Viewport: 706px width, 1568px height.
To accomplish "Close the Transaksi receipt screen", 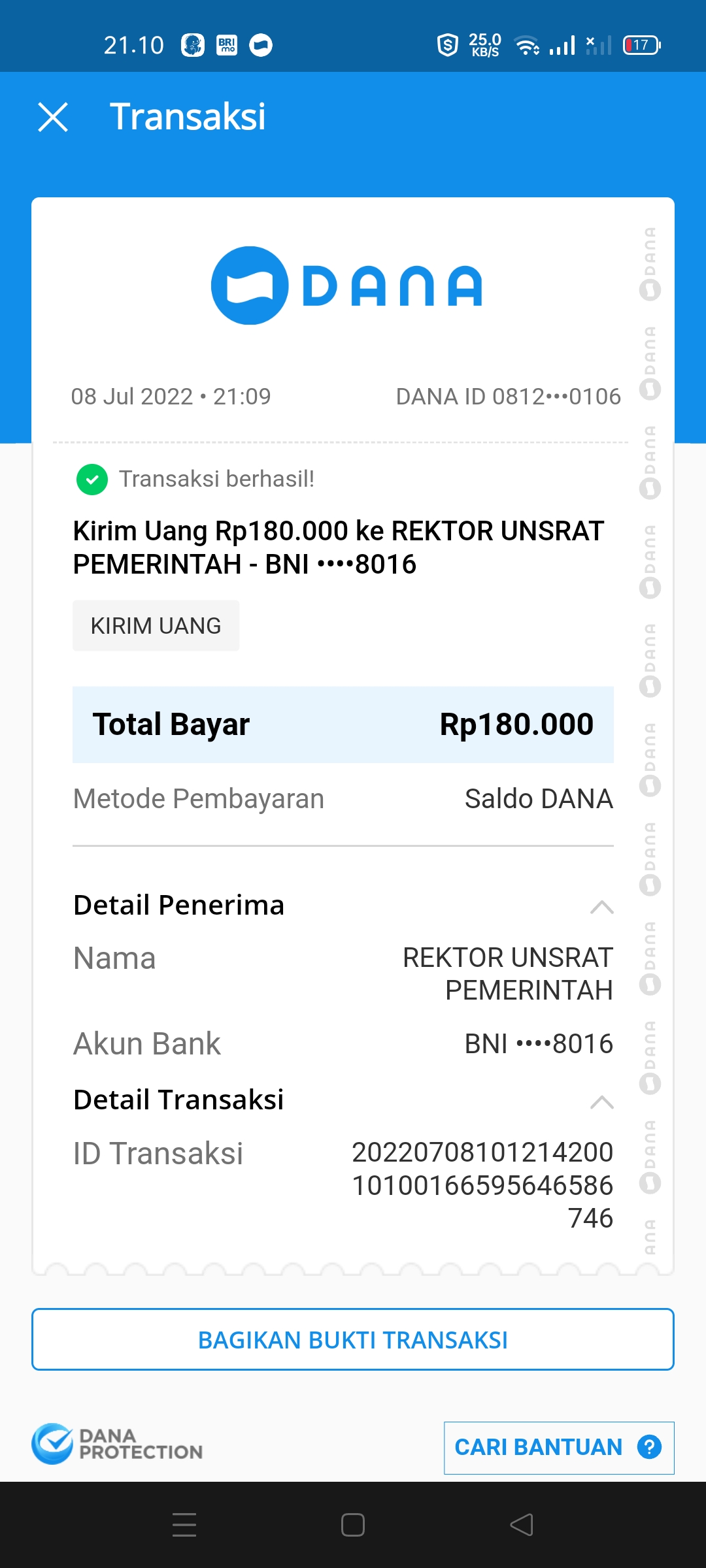I will coord(53,118).
